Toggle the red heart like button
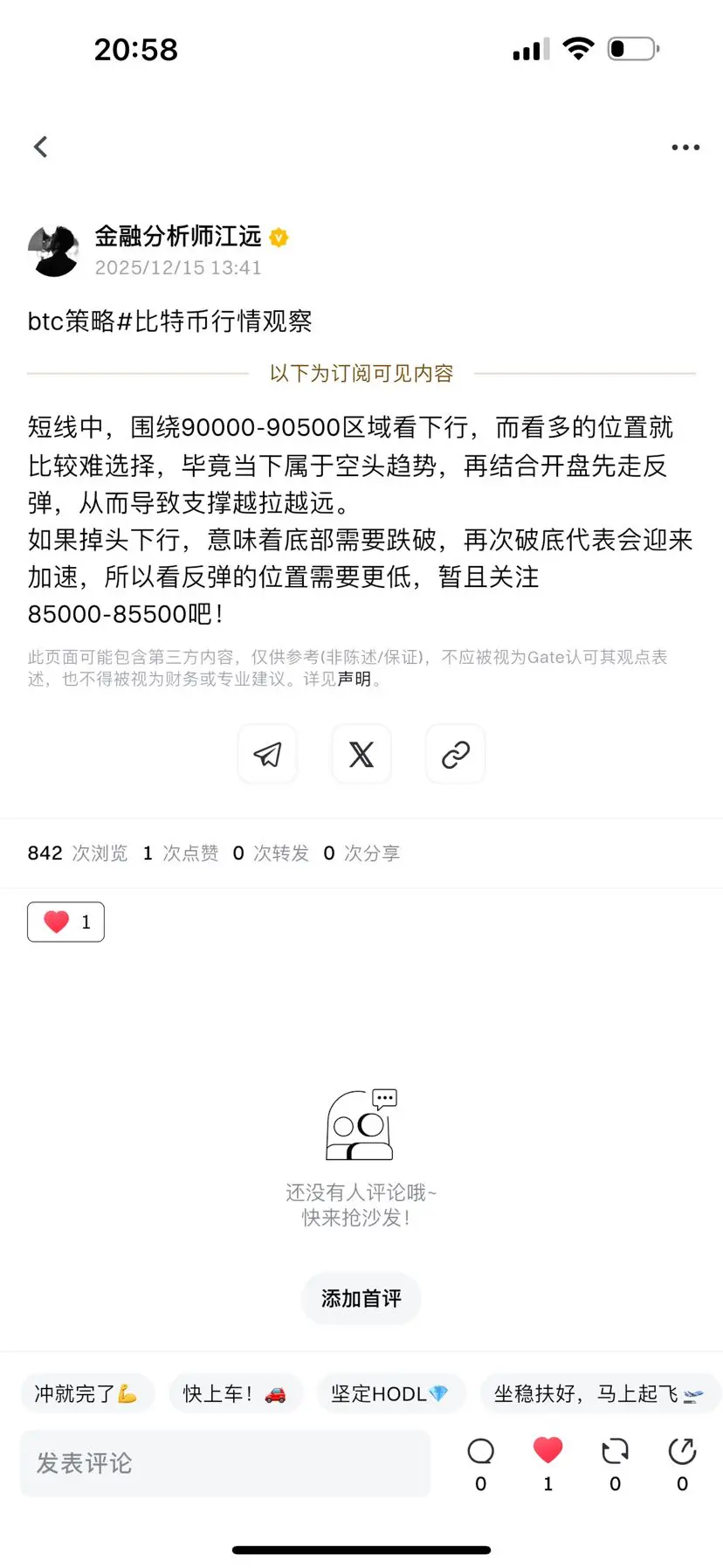Image resolution: width=723 pixels, height=1568 pixels. [x=65, y=921]
